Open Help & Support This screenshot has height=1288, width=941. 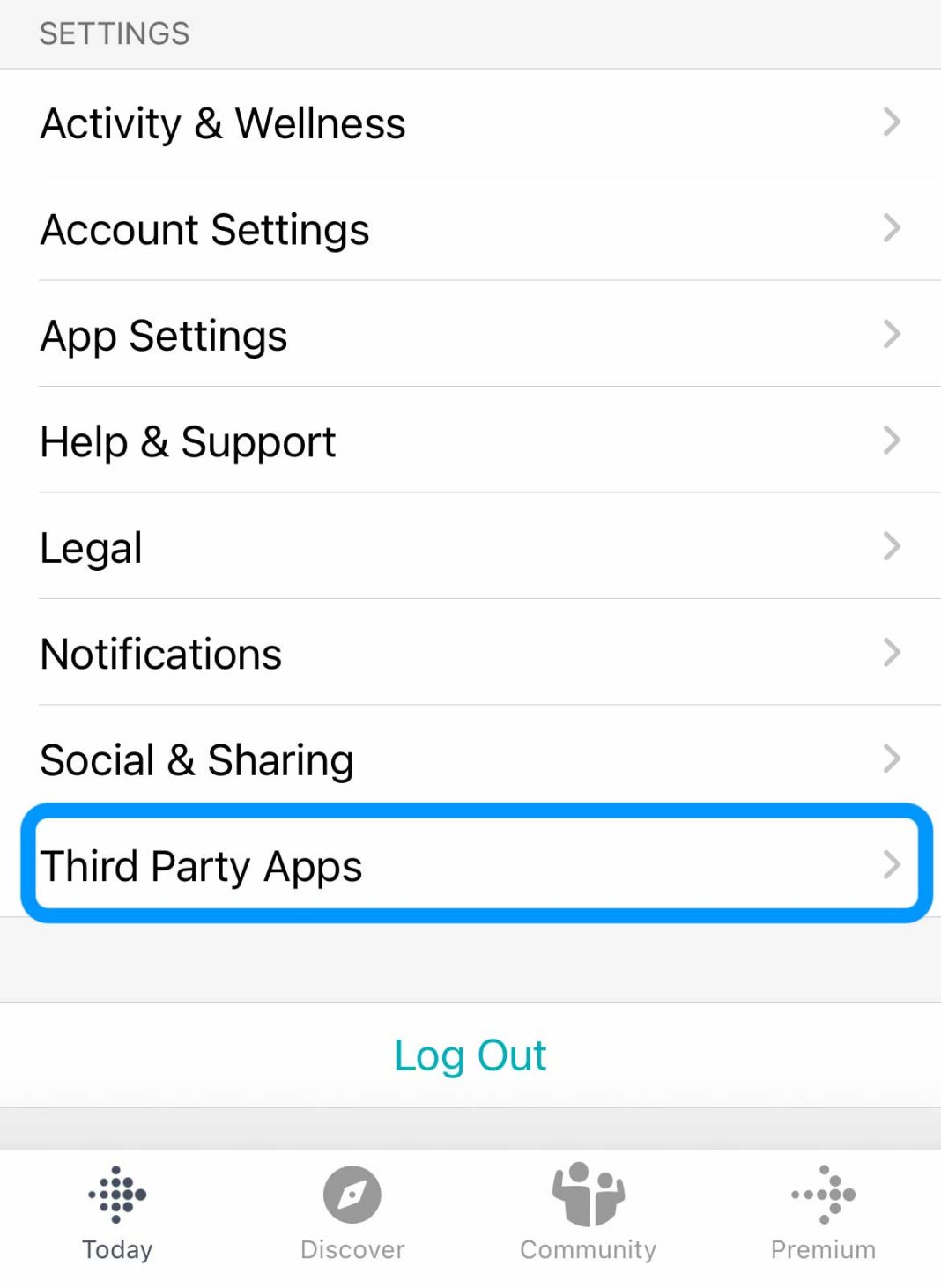(x=188, y=440)
